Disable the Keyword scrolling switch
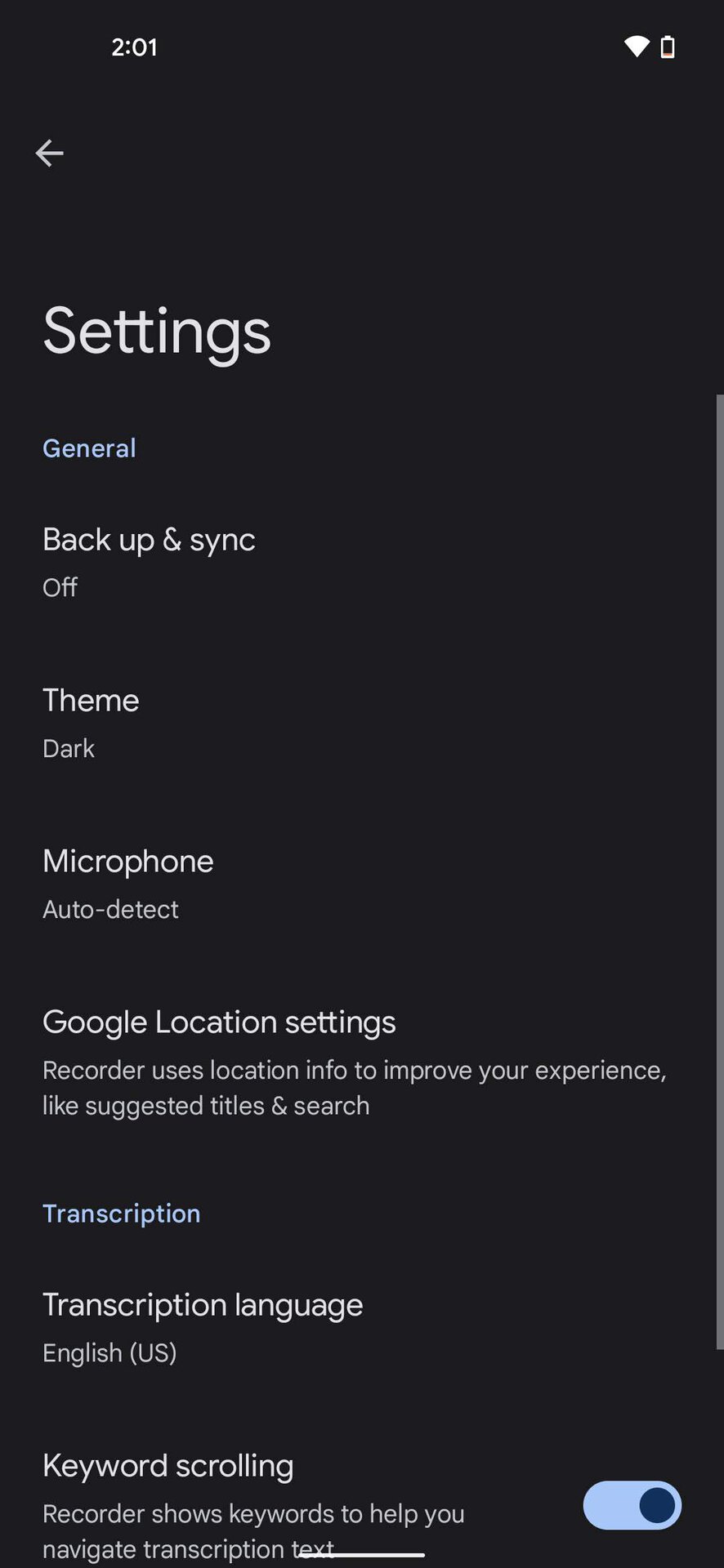 point(632,1505)
